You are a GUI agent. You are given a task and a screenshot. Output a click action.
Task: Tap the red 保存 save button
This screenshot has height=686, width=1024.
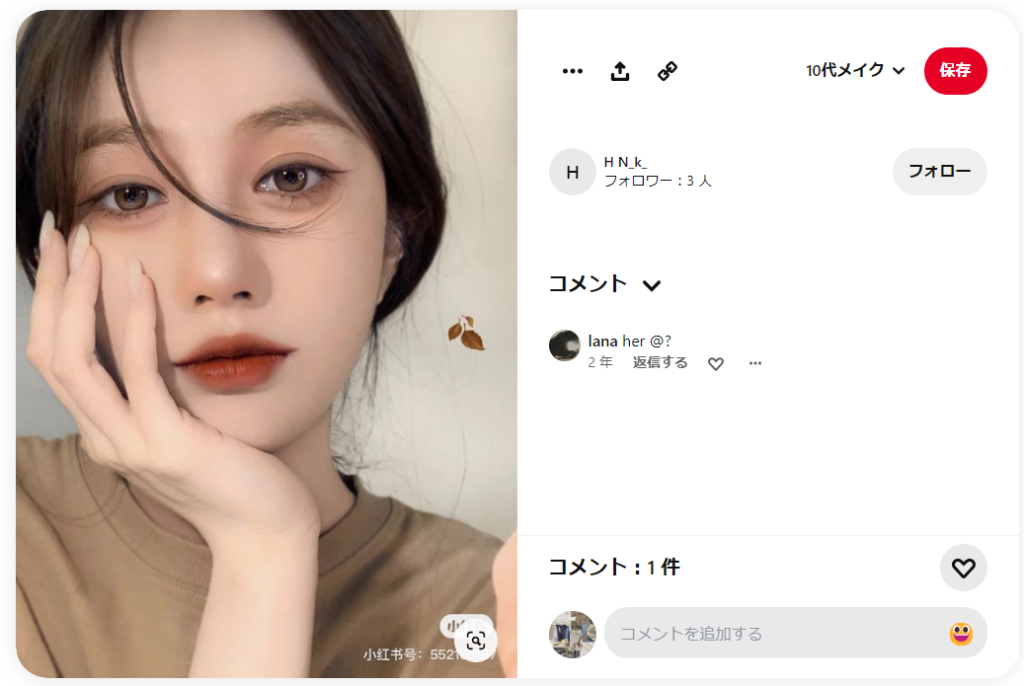pyautogui.click(x=955, y=71)
